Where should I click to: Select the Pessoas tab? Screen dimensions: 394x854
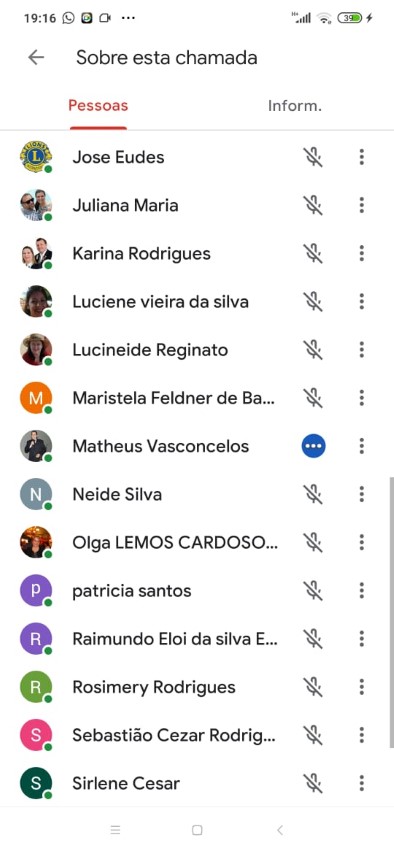point(98,105)
